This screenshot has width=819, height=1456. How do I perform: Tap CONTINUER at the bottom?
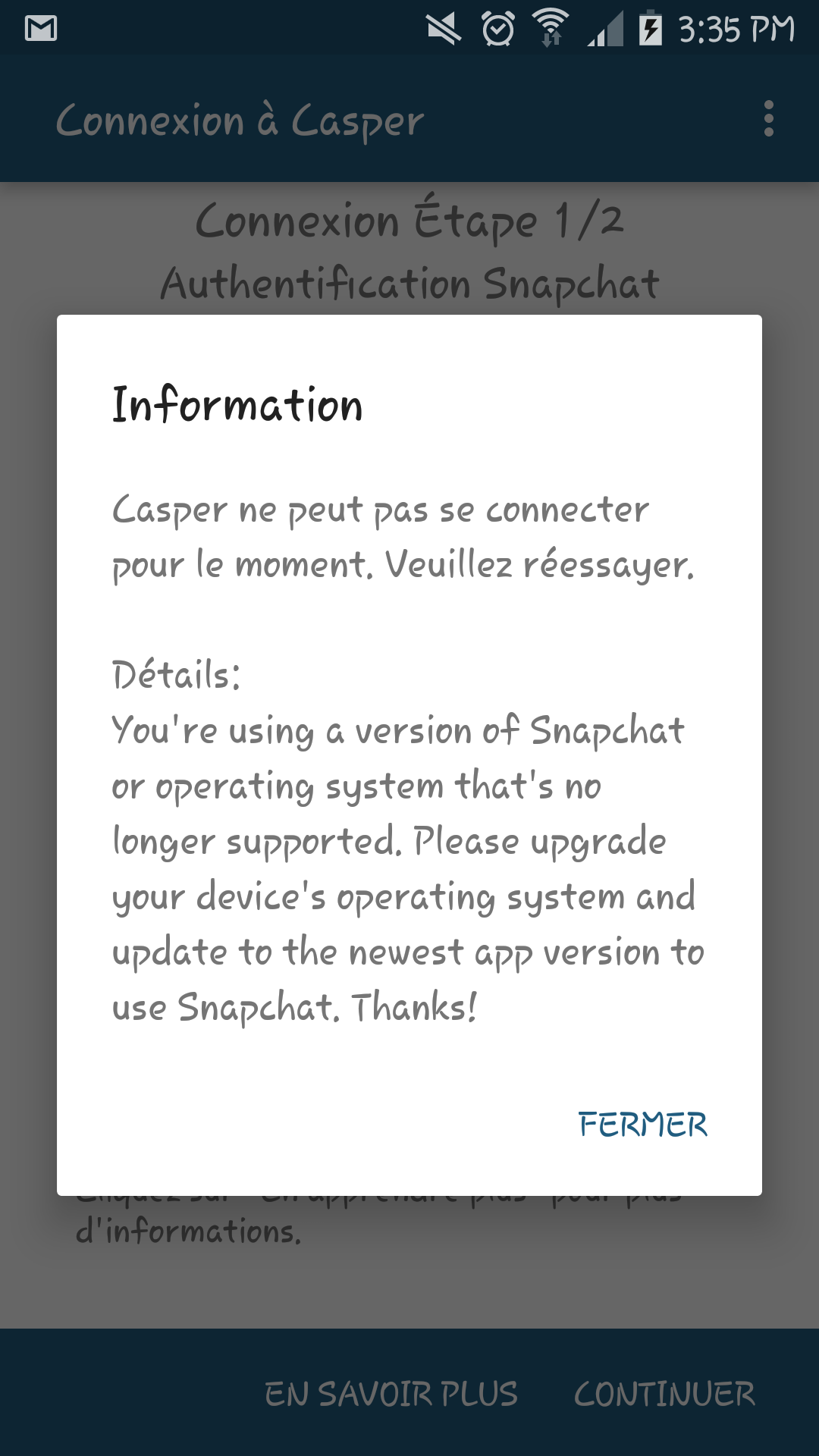664,1394
